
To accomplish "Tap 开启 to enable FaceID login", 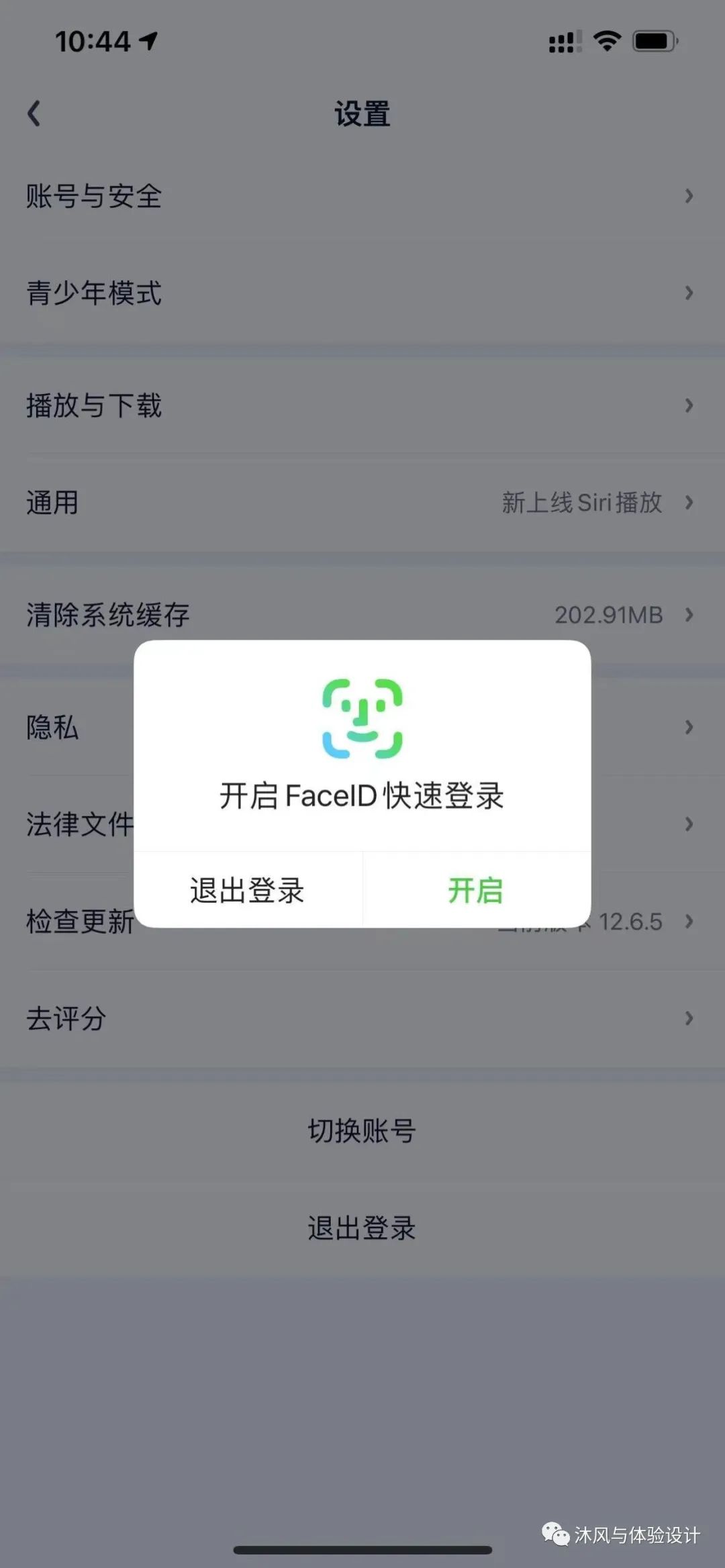I will tap(477, 890).
